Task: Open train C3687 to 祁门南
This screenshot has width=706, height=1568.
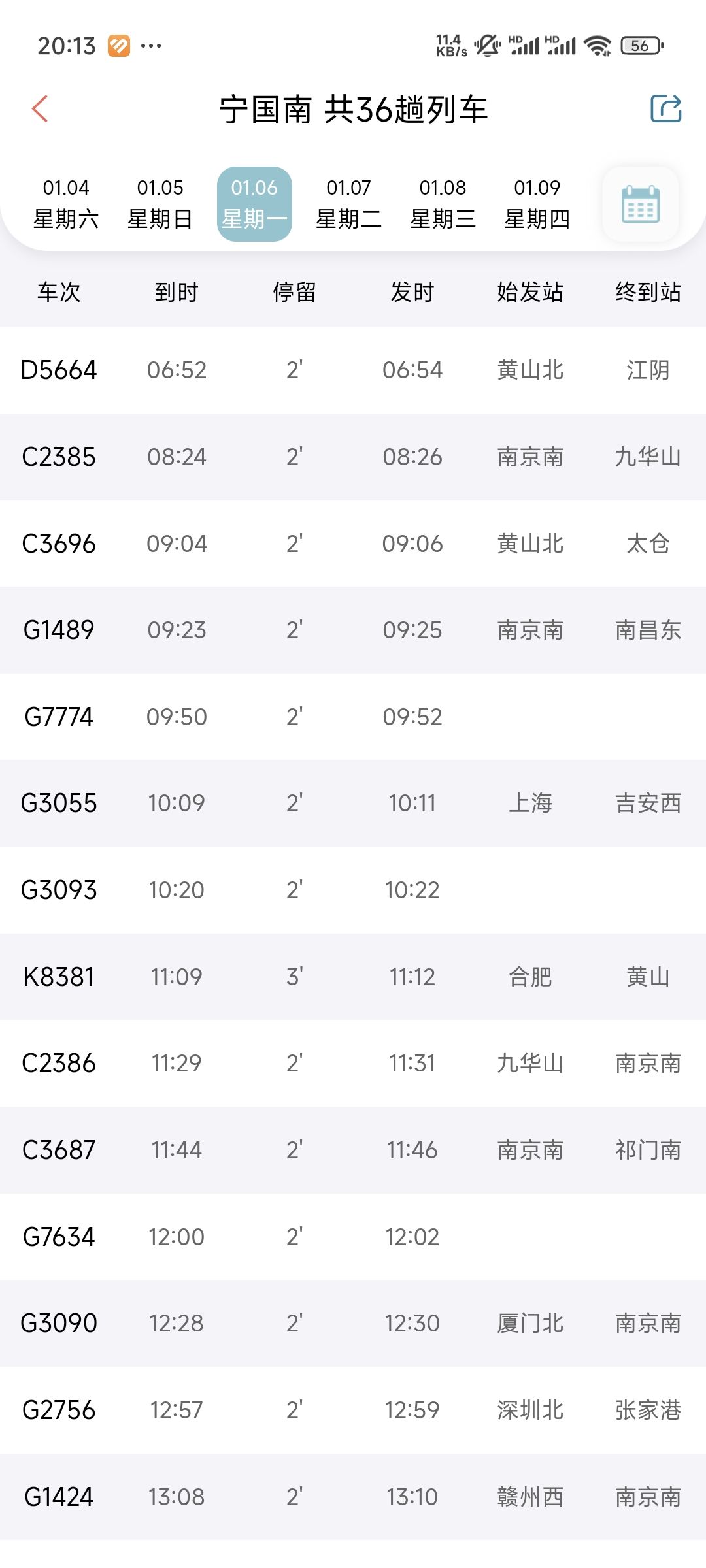Action: [353, 1150]
